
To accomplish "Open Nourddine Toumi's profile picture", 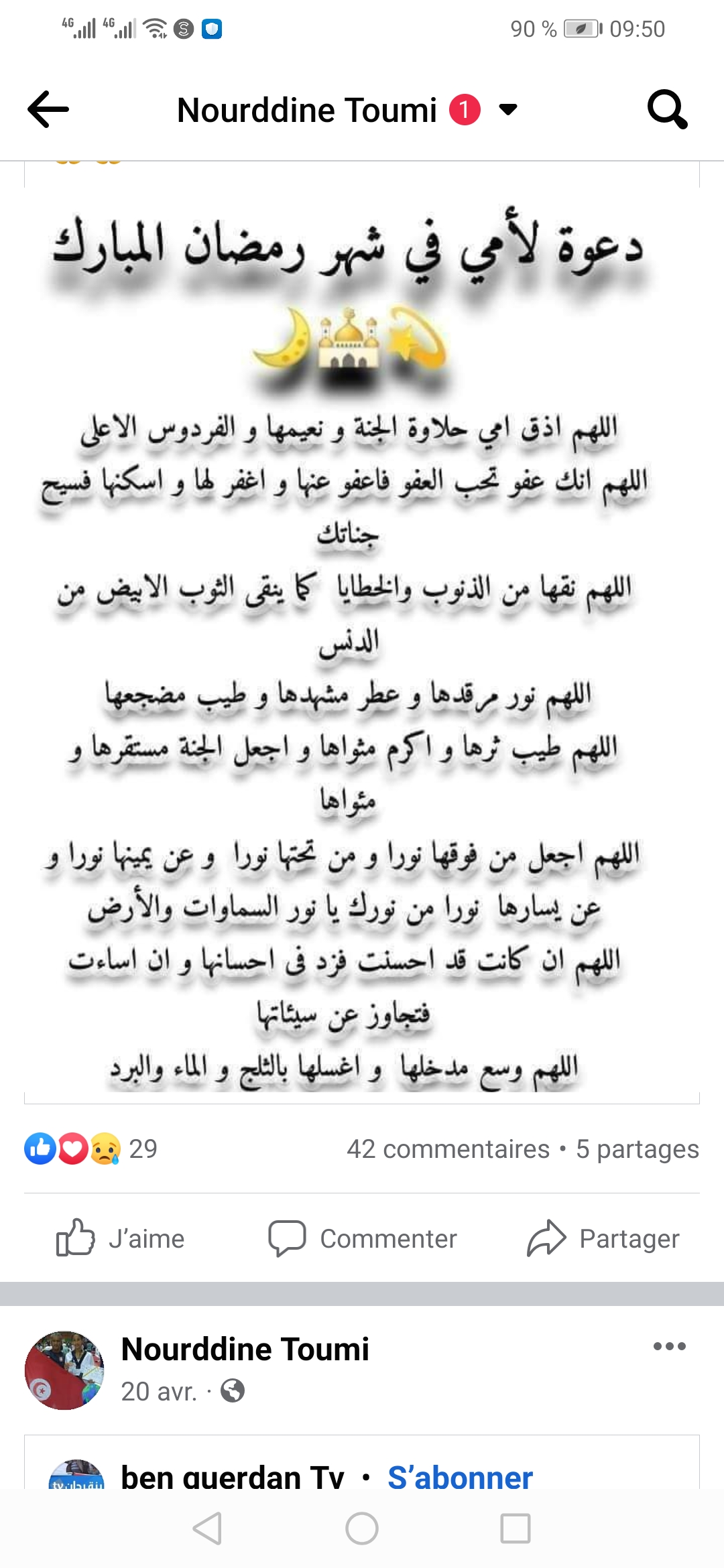I will pyautogui.click(x=64, y=1370).
